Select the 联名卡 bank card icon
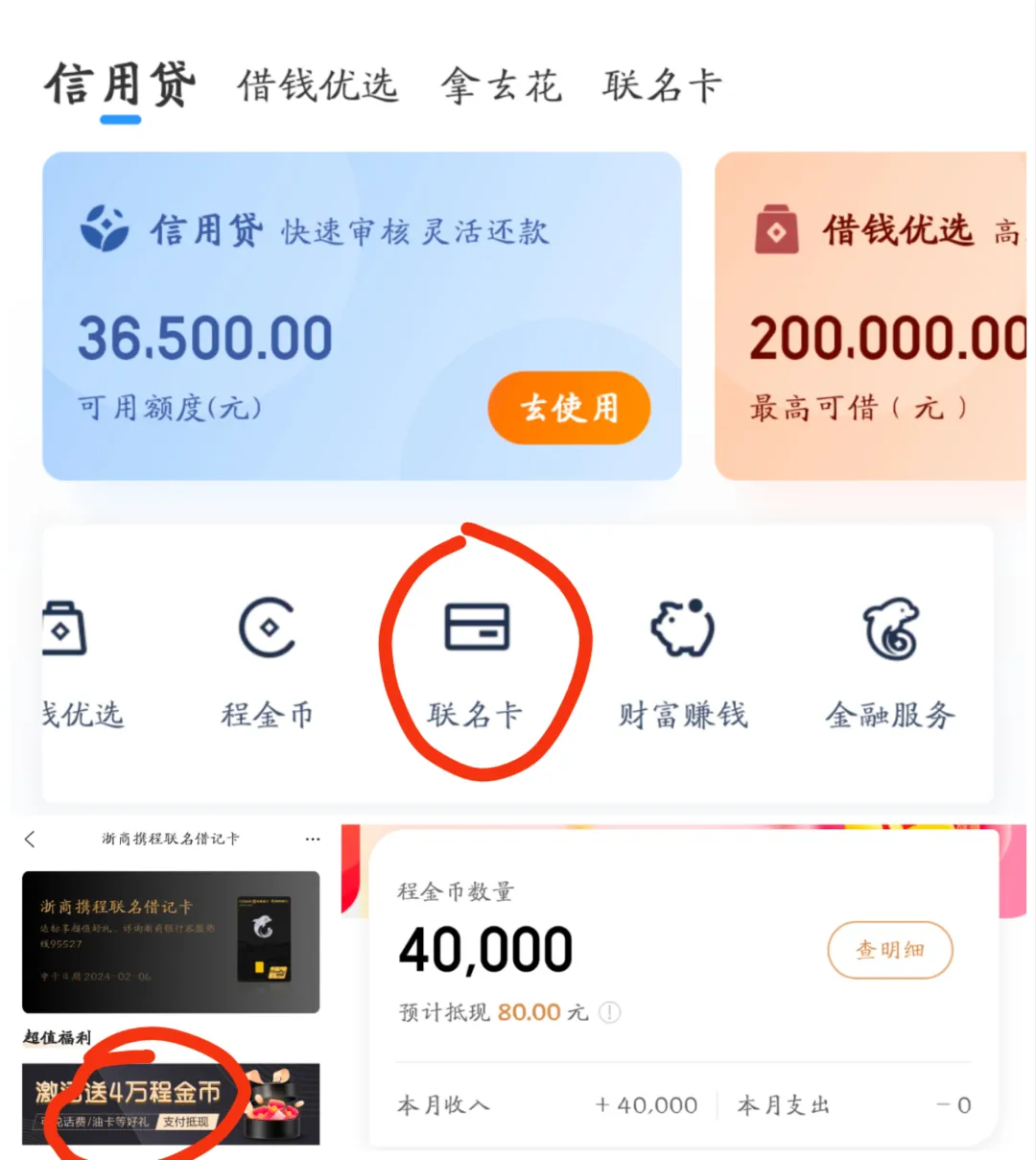Image resolution: width=1036 pixels, height=1160 pixels. tap(477, 628)
